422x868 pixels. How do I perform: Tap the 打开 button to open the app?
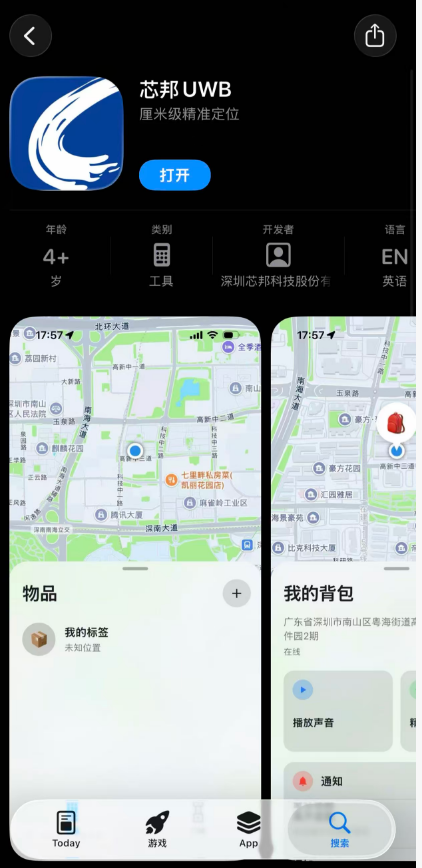(x=175, y=175)
